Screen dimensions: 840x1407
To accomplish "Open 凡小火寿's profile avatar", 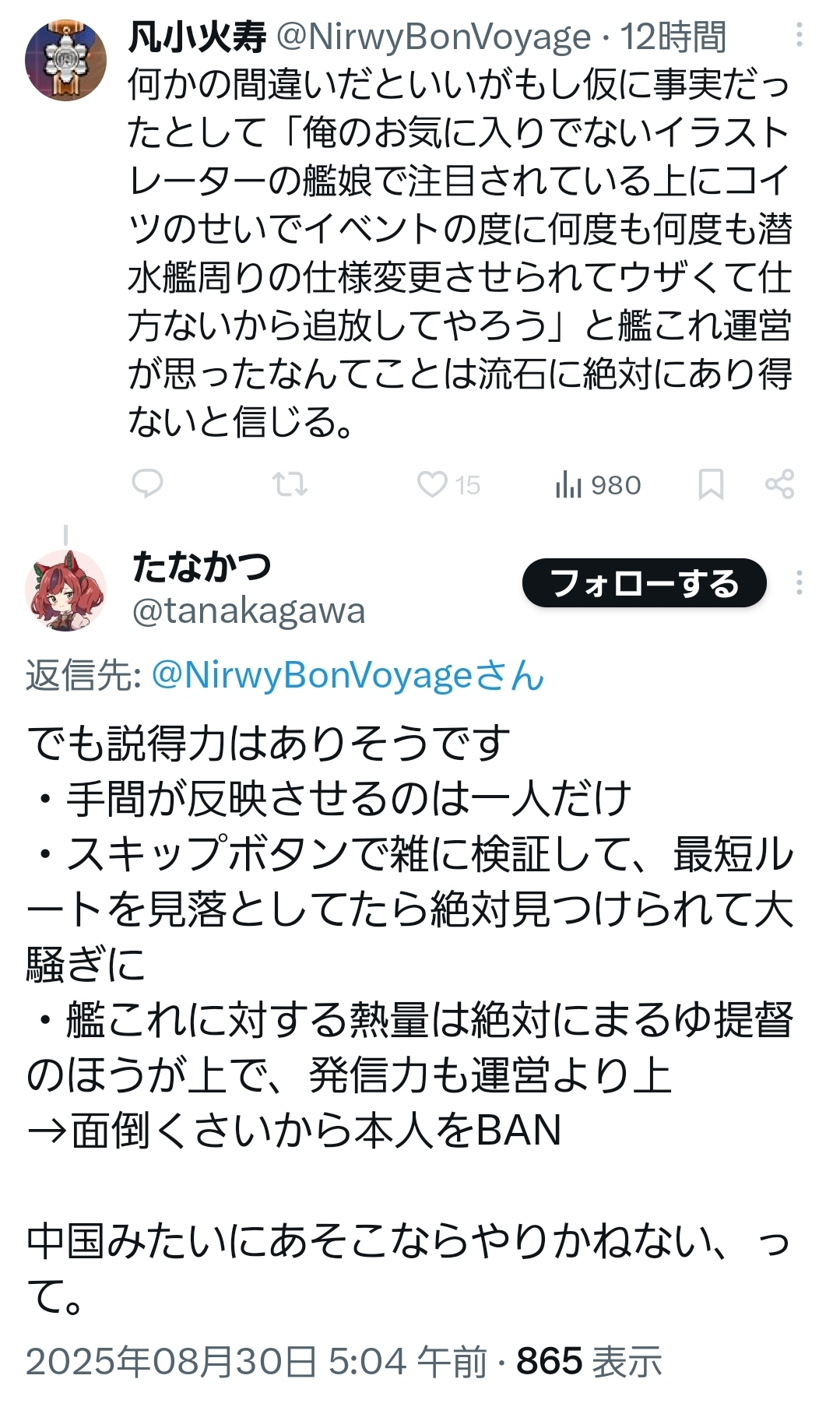I will point(65,60).
